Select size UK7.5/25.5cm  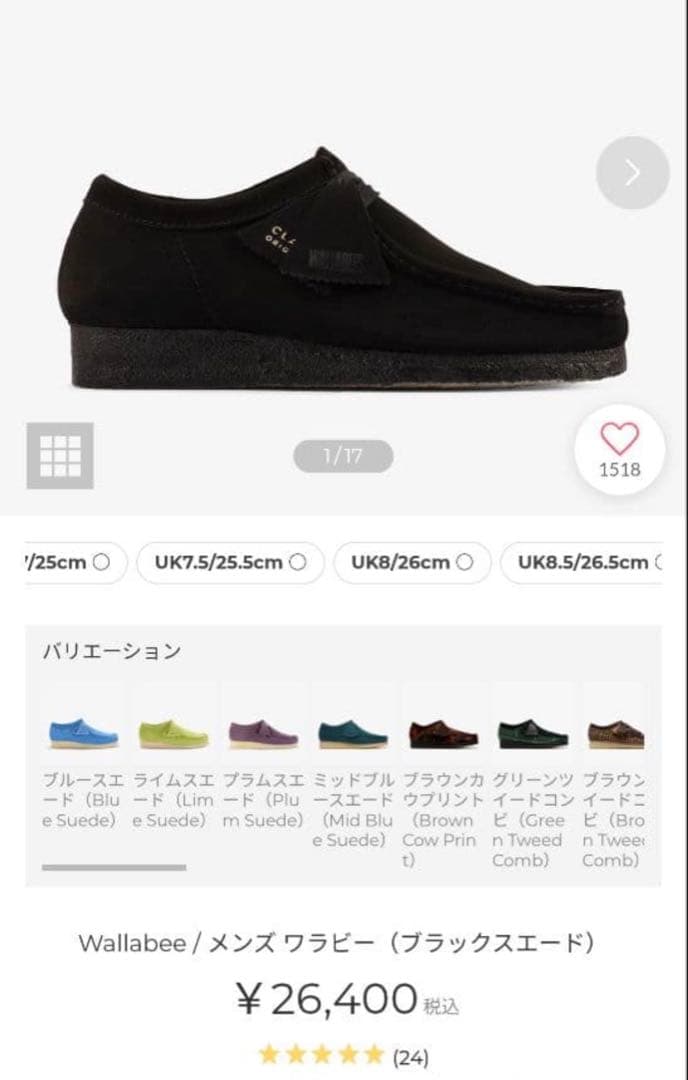coord(230,562)
